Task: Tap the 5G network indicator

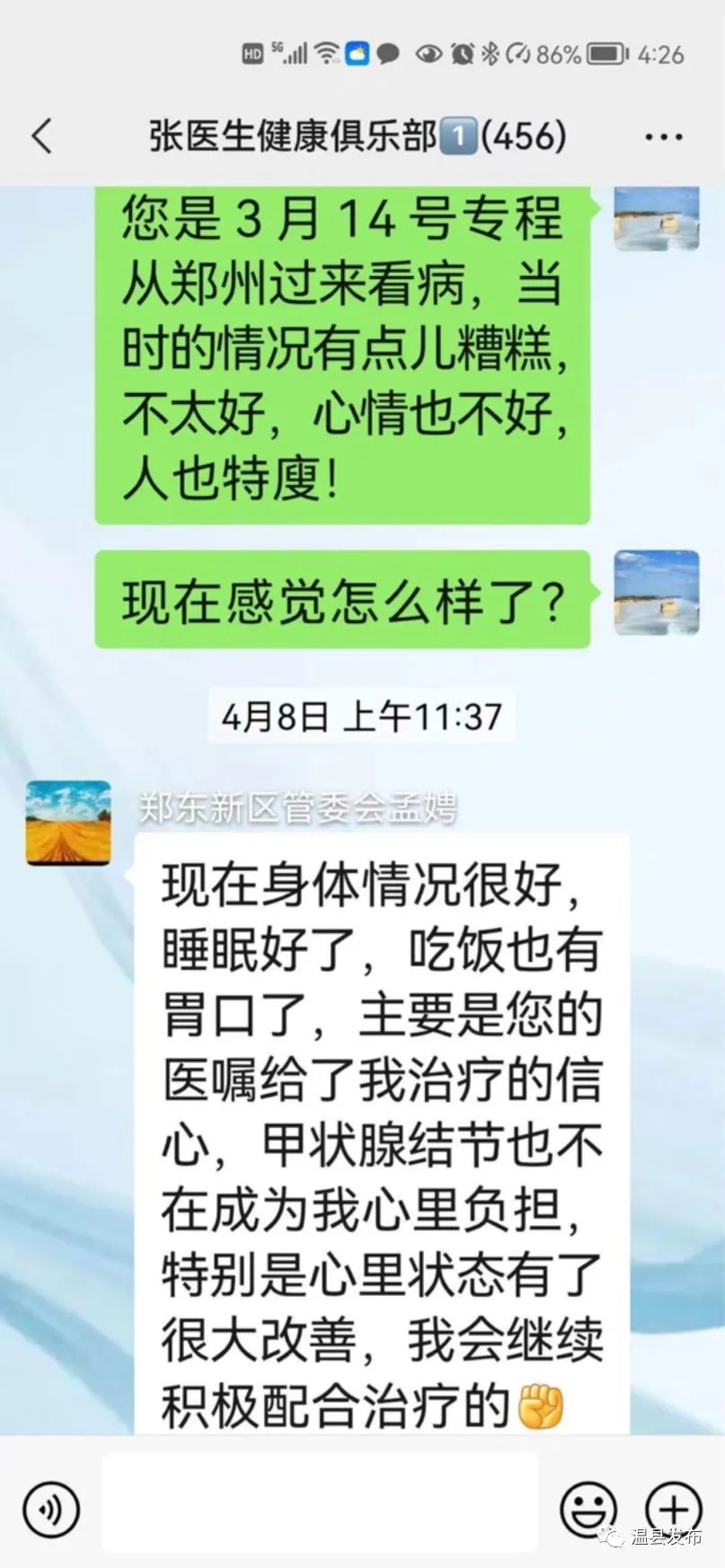Action: (275, 49)
